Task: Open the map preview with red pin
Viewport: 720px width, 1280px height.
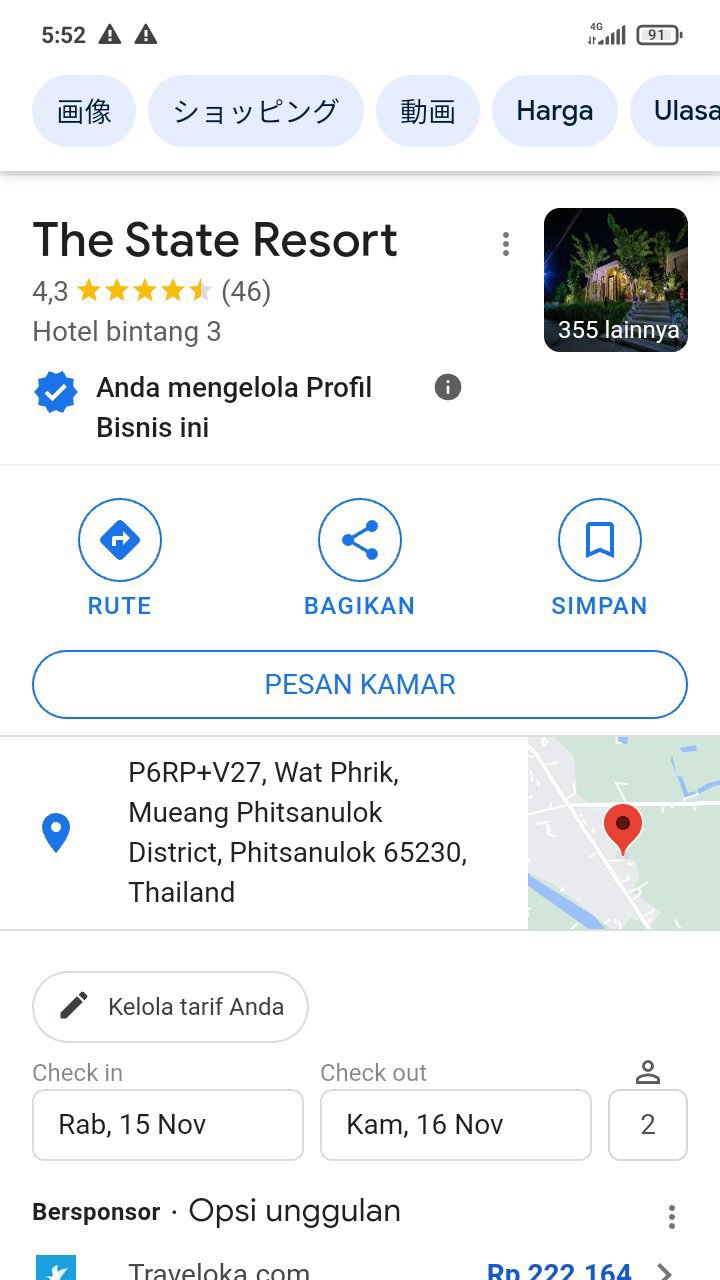Action: pos(624,832)
